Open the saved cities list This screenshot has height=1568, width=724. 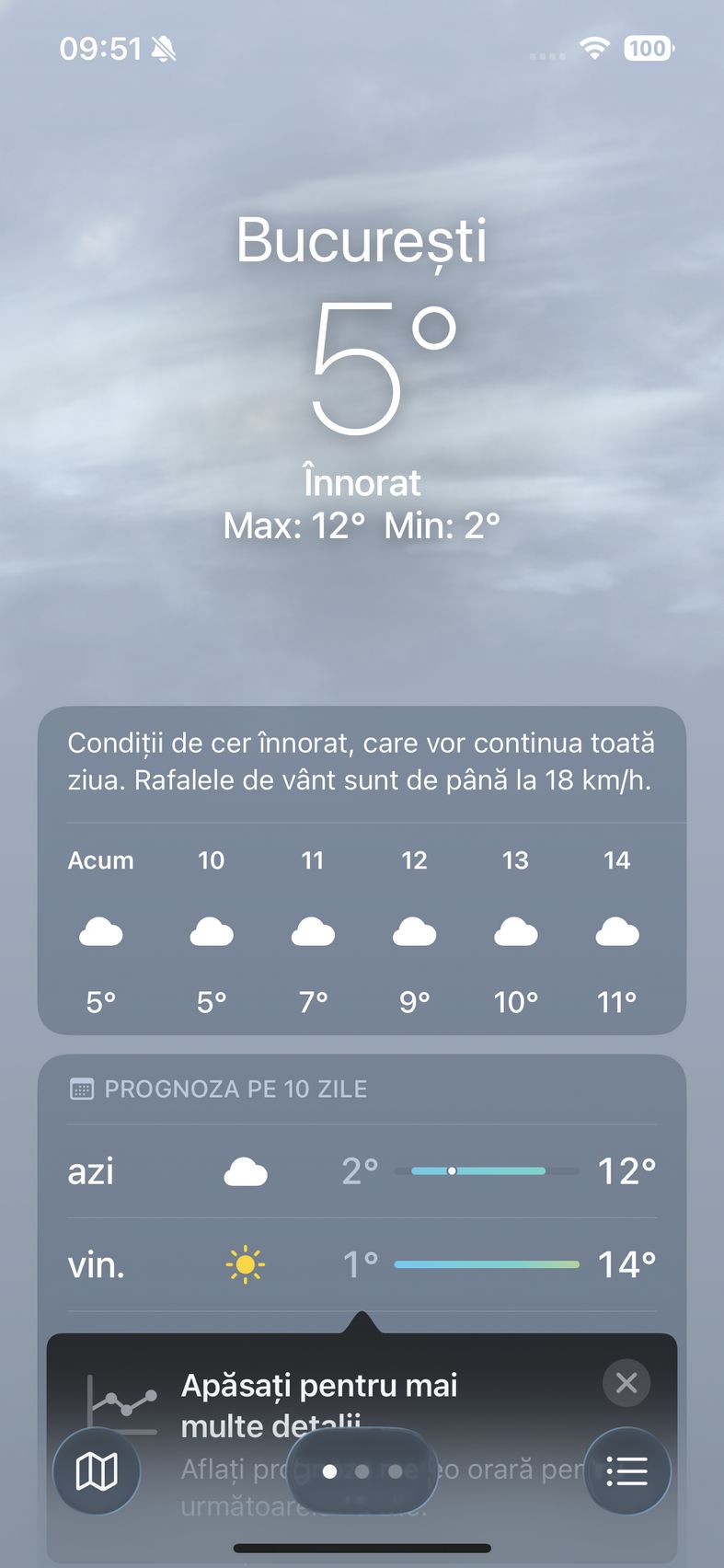tap(627, 1470)
